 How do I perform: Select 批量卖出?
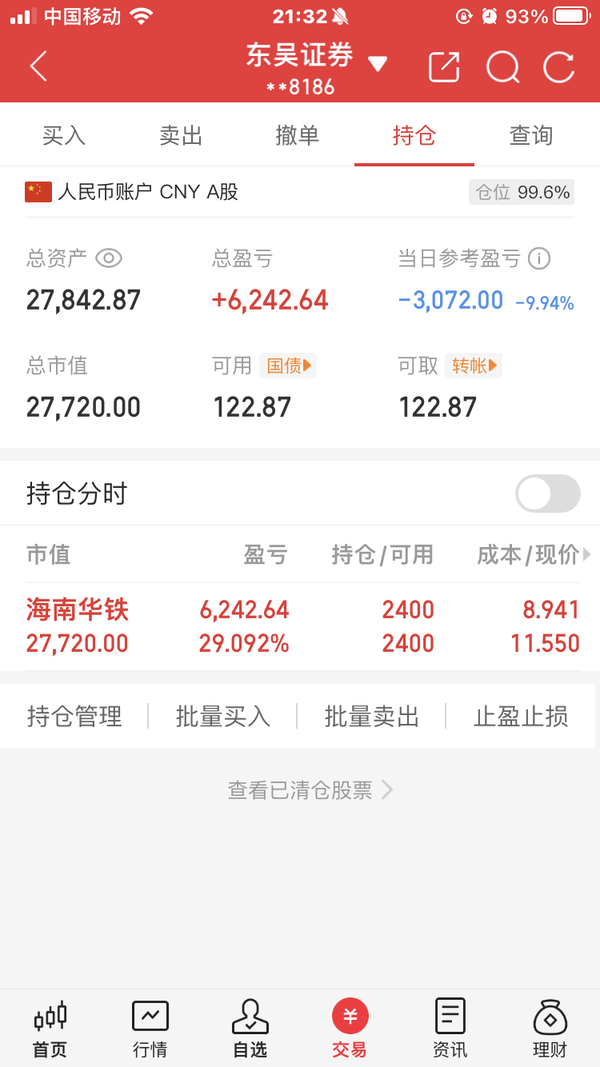(372, 717)
